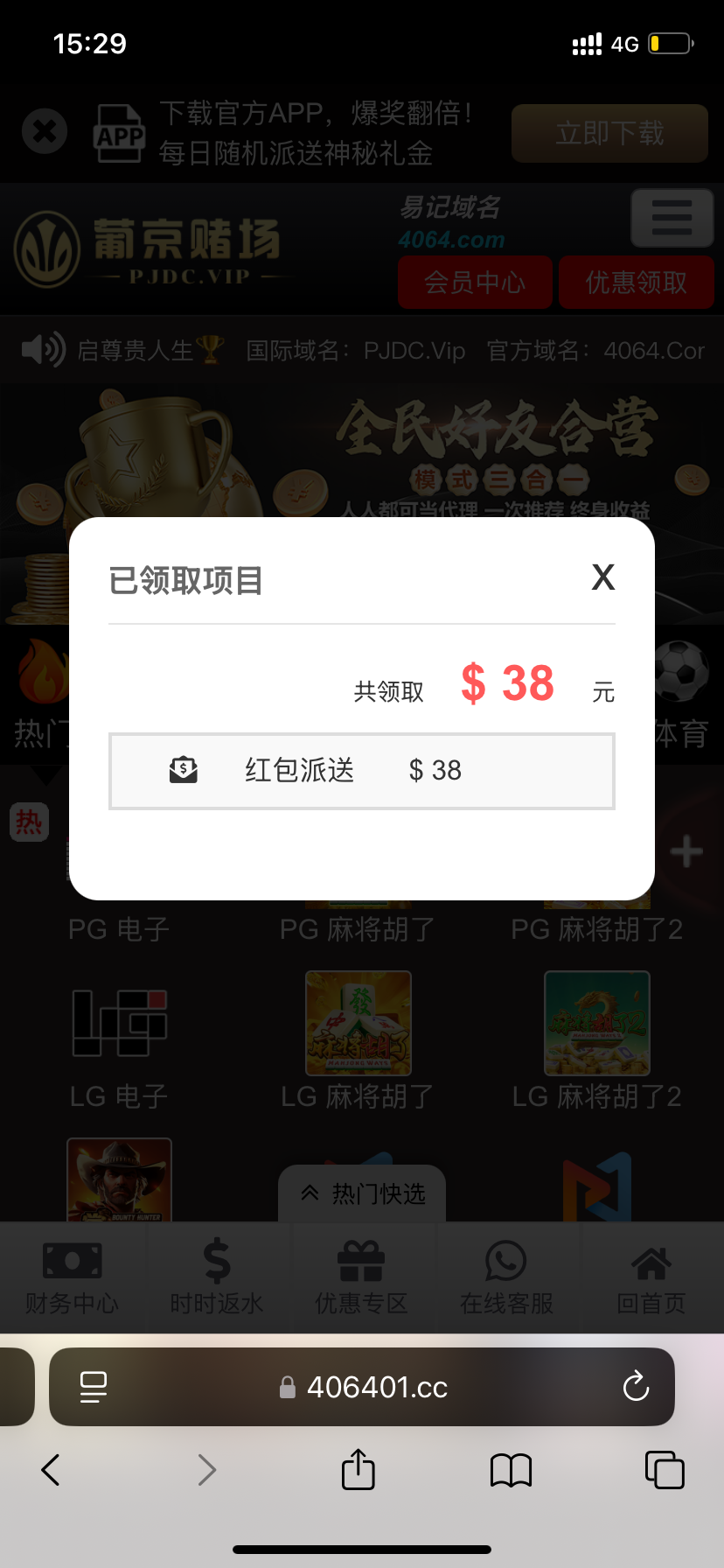Contact 在线客服
Image resolution: width=724 pixels, height=1568 pixels.
506,1277
